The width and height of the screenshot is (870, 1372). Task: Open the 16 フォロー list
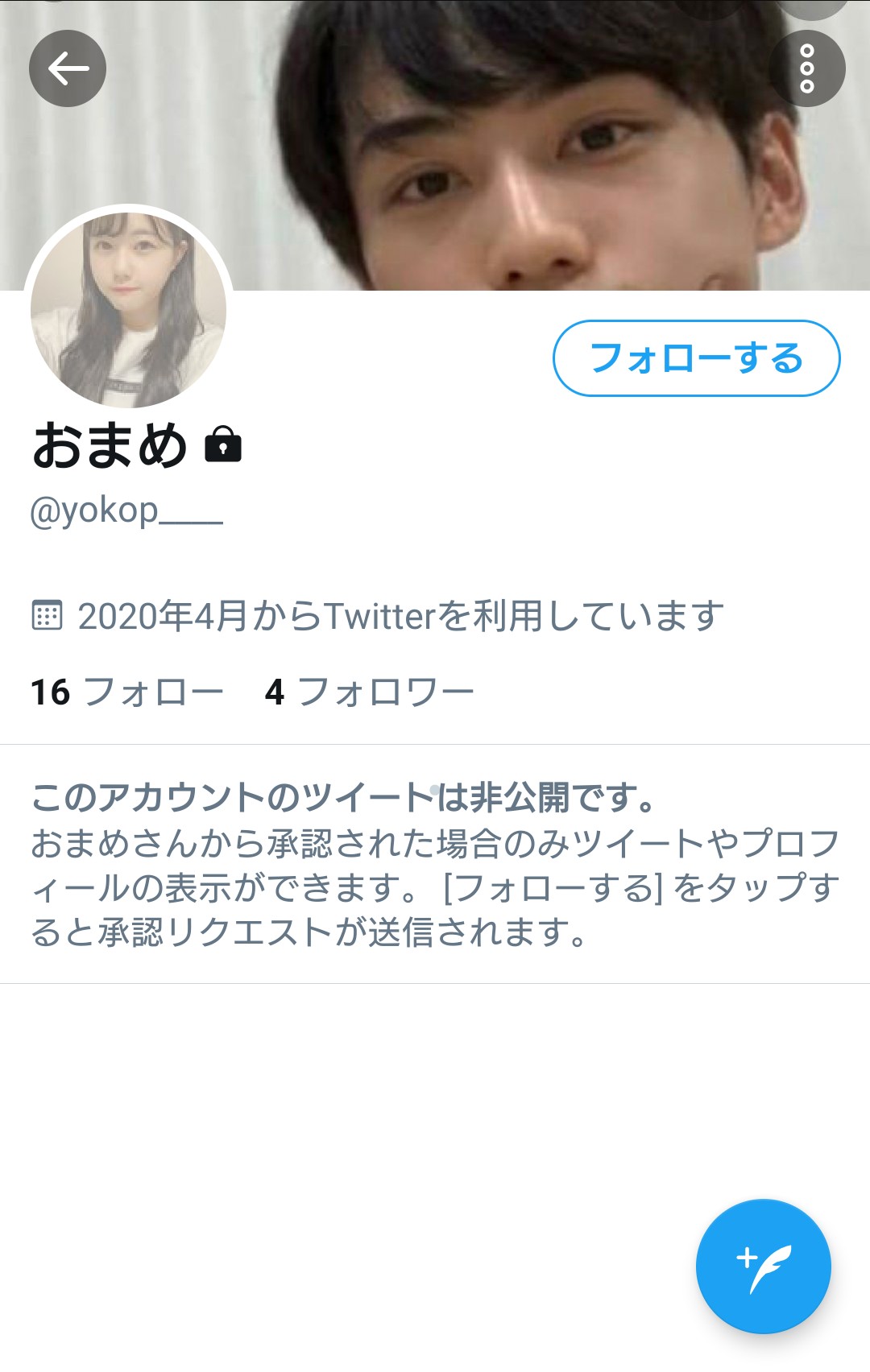[126, 692]
